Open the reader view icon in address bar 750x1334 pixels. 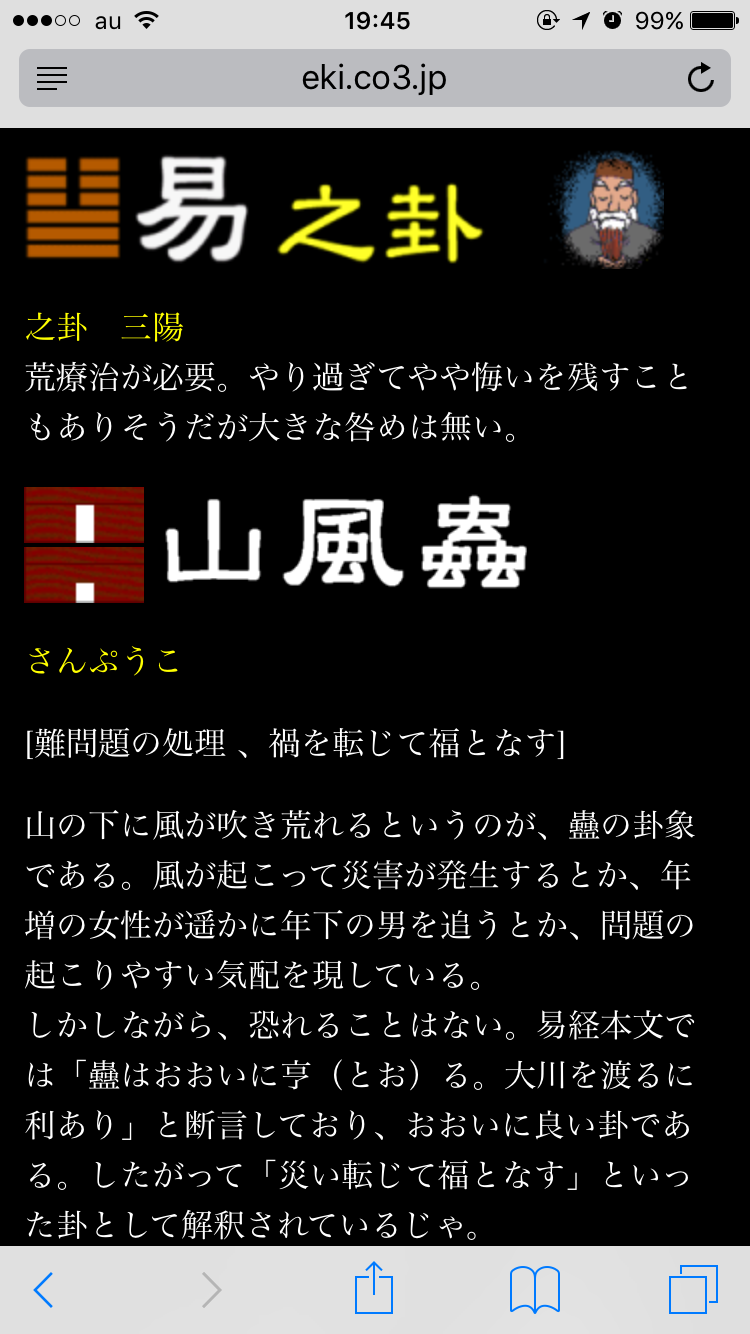[x=52, y=77]
